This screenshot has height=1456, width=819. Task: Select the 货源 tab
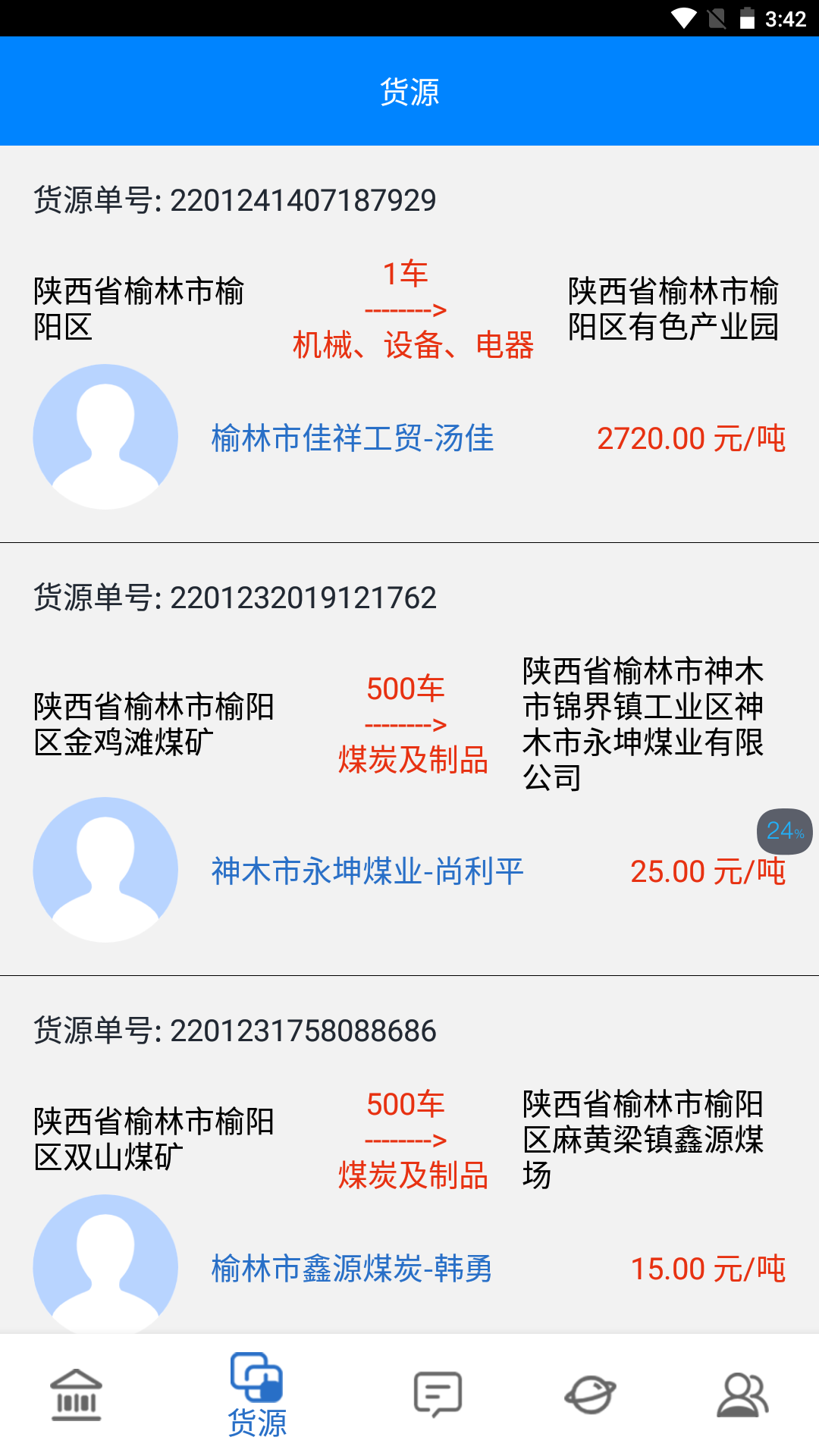pos(257,1395)
